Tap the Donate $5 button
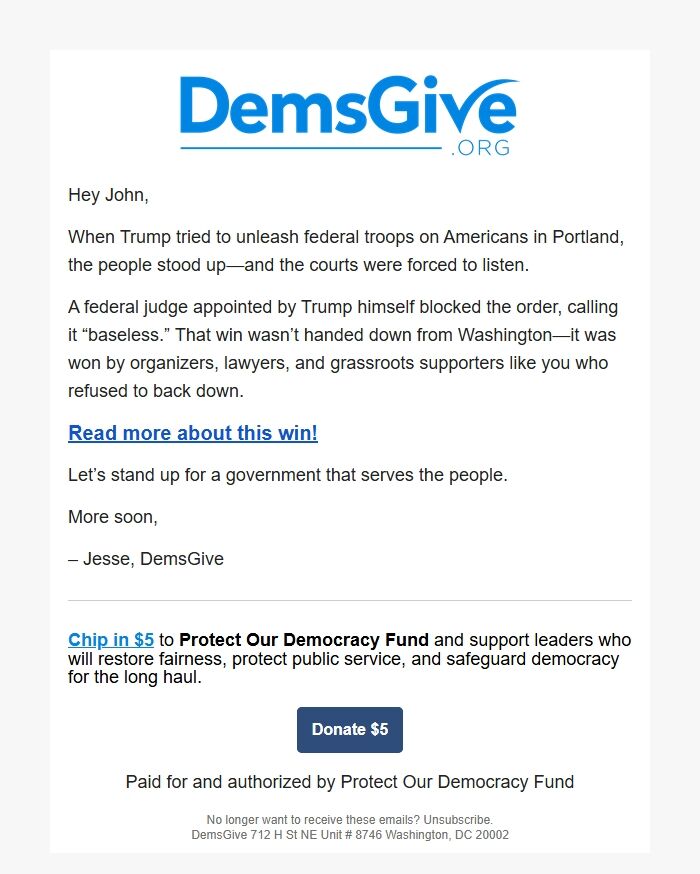The image size is (700, 874). click(350, 730)
